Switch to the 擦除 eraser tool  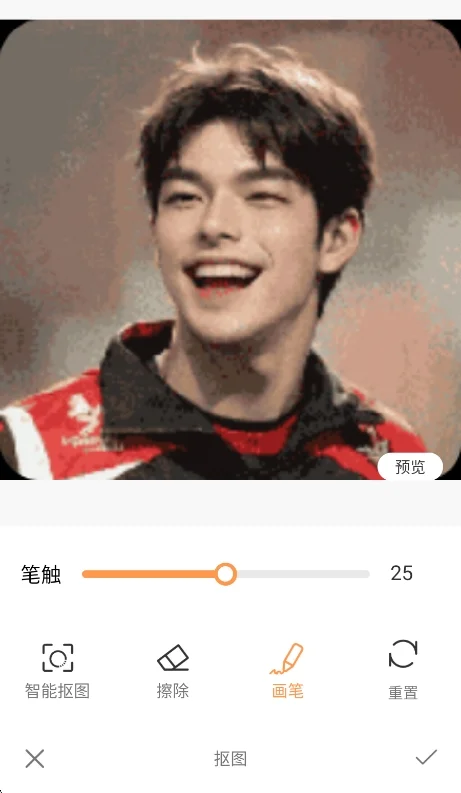coord(173,671)
